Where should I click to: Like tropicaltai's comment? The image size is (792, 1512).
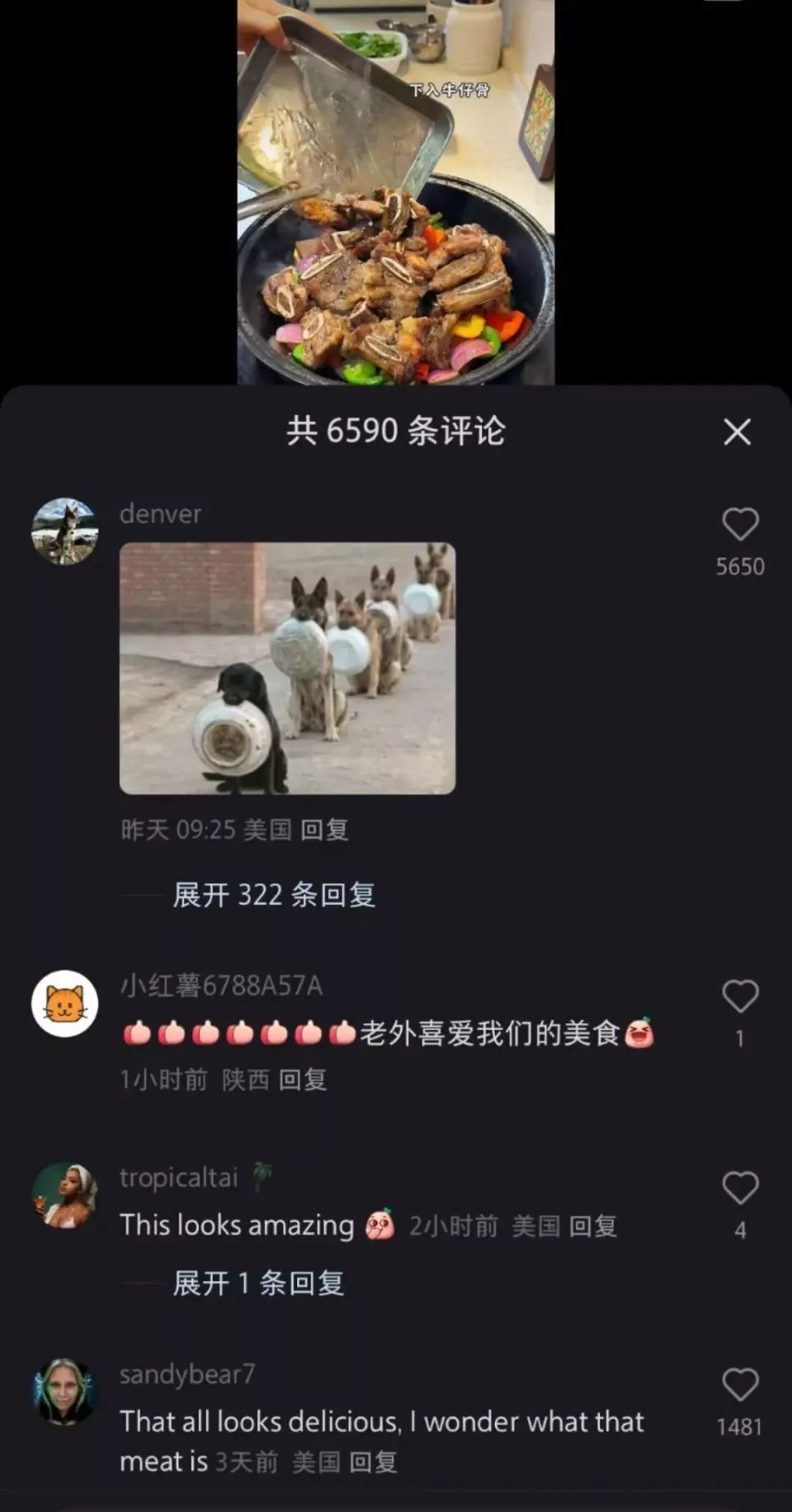[740, 1188]
